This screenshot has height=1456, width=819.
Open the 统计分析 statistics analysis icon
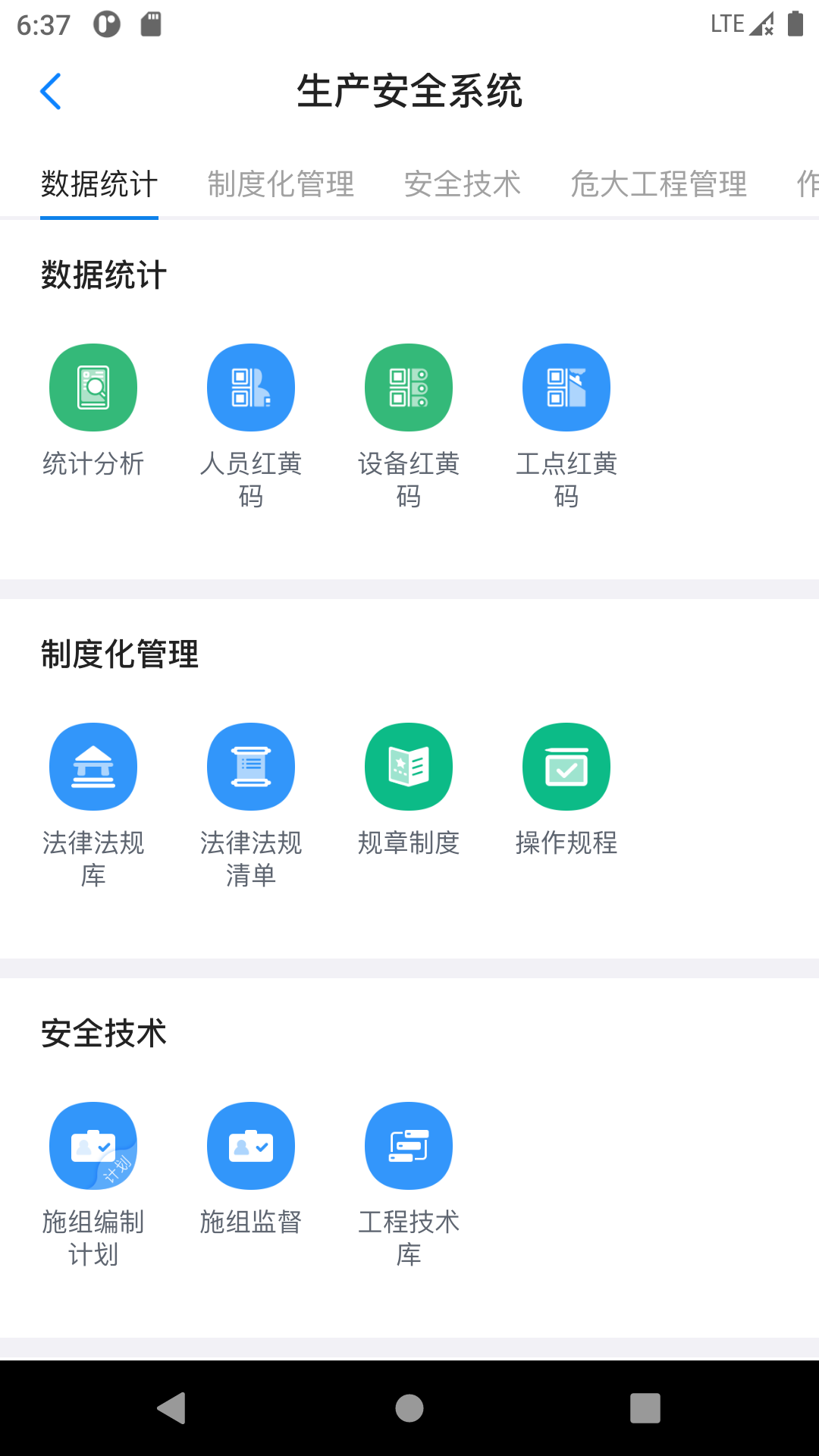(x=93, y=387)
